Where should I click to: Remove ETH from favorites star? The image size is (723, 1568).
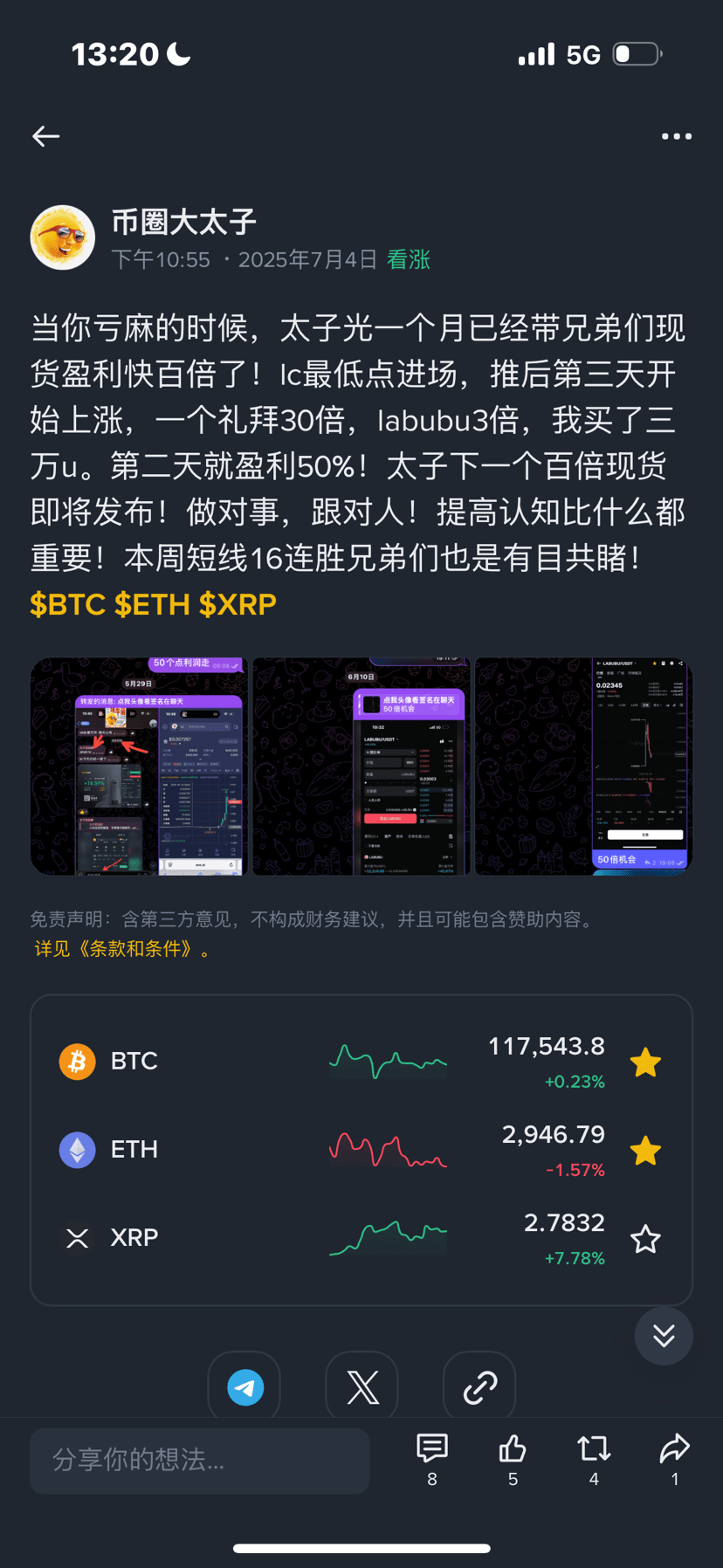(645, 1151)
